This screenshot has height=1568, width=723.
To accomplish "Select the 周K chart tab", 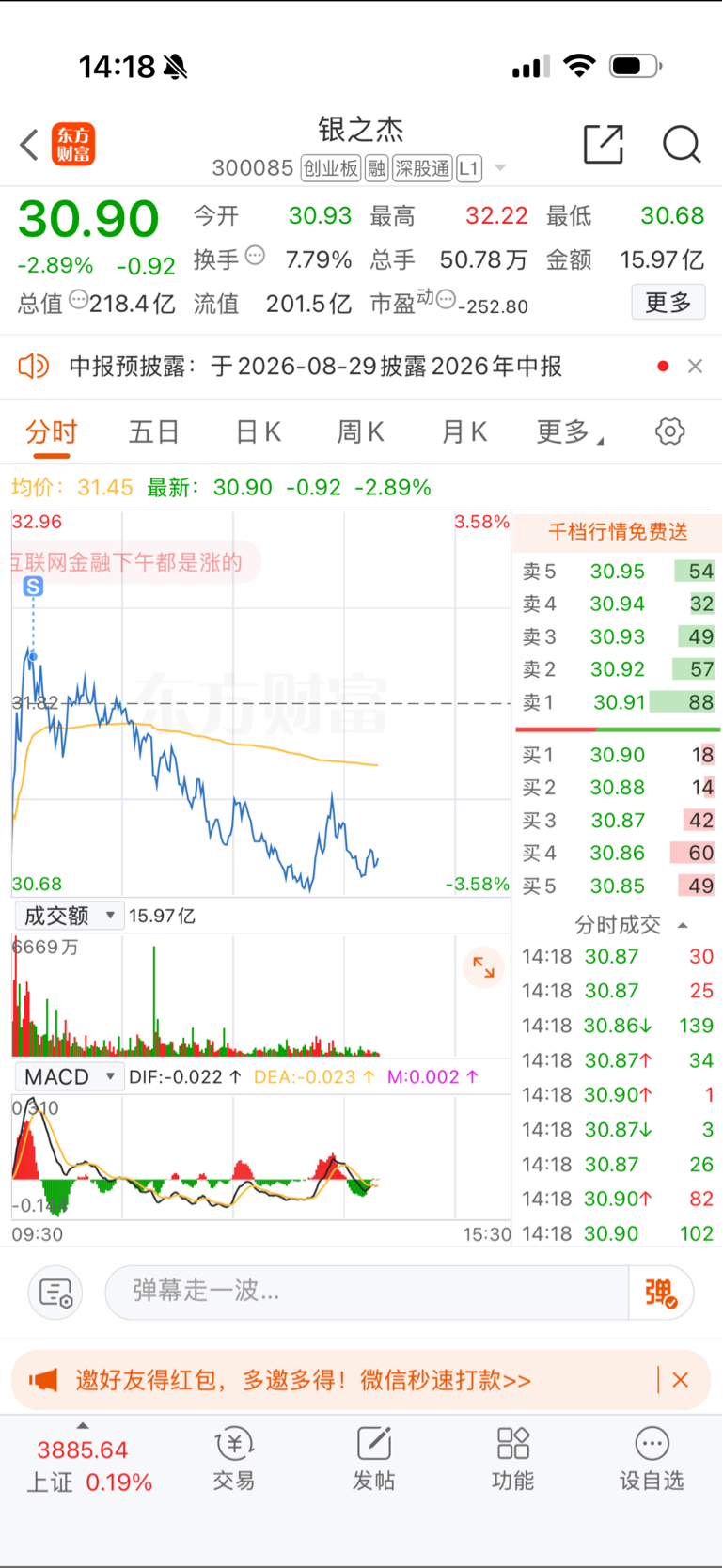I will point(361,432).
